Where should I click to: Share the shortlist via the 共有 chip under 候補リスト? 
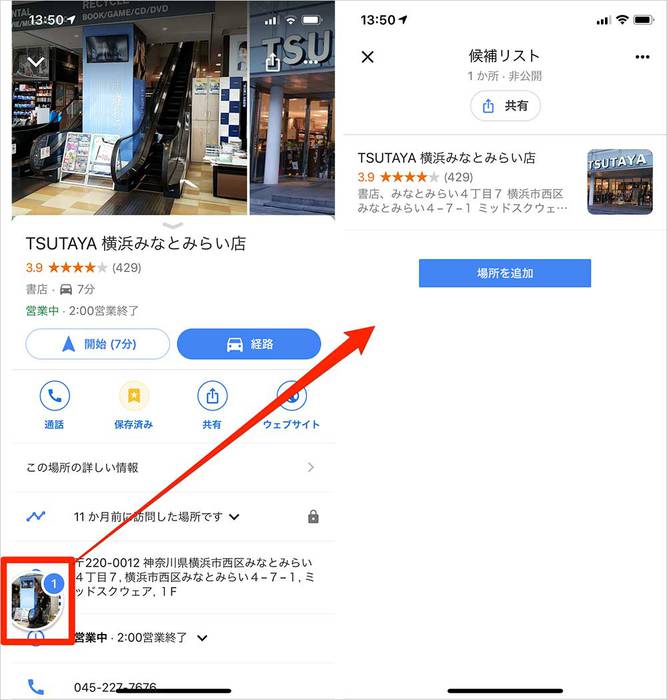(x=505, y=106)
